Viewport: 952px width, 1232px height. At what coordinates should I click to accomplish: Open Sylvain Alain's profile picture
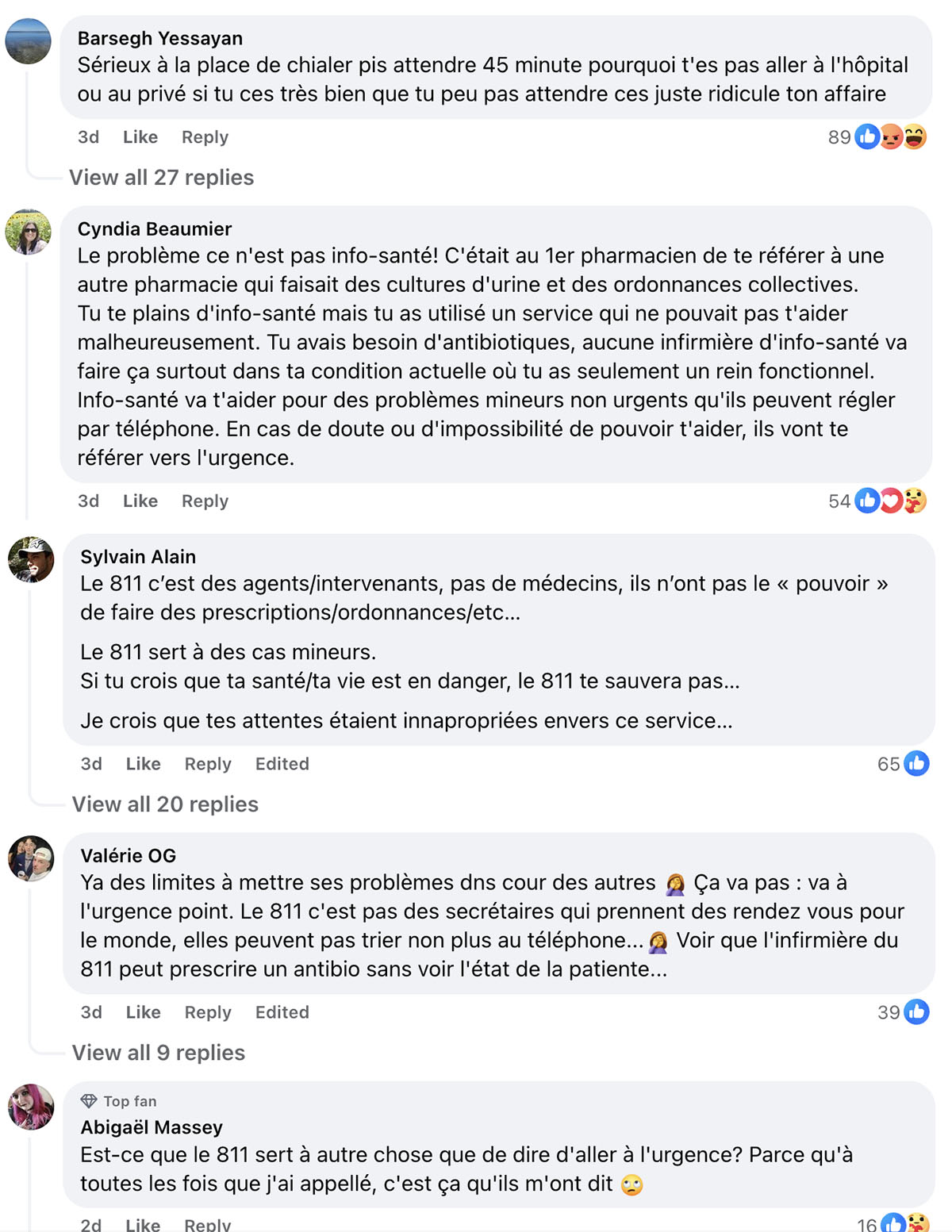31,560
